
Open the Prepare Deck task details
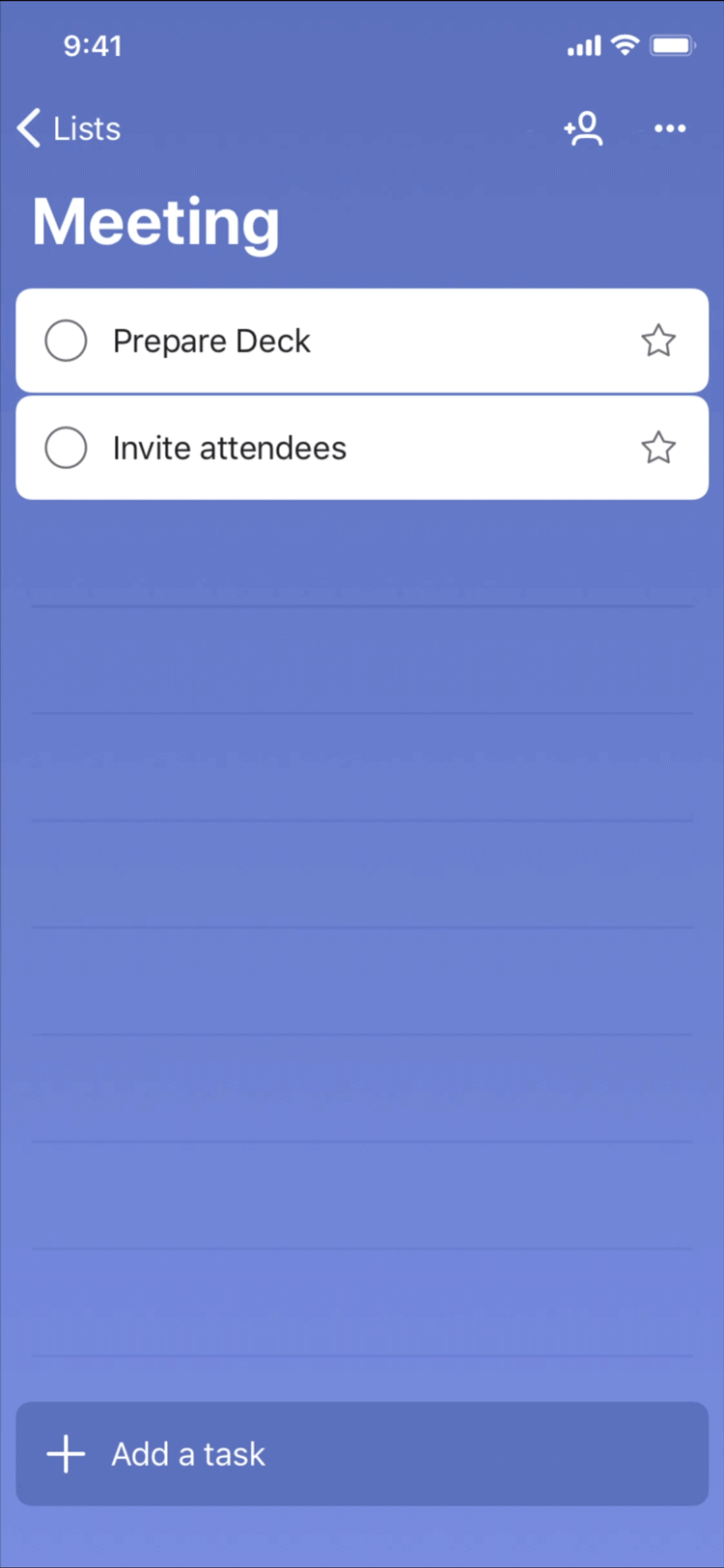[362, 341]
